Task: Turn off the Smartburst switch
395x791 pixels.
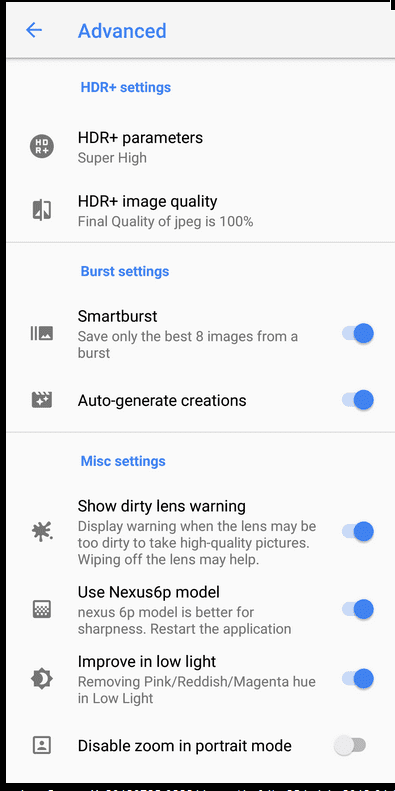Action: [358, 333]
